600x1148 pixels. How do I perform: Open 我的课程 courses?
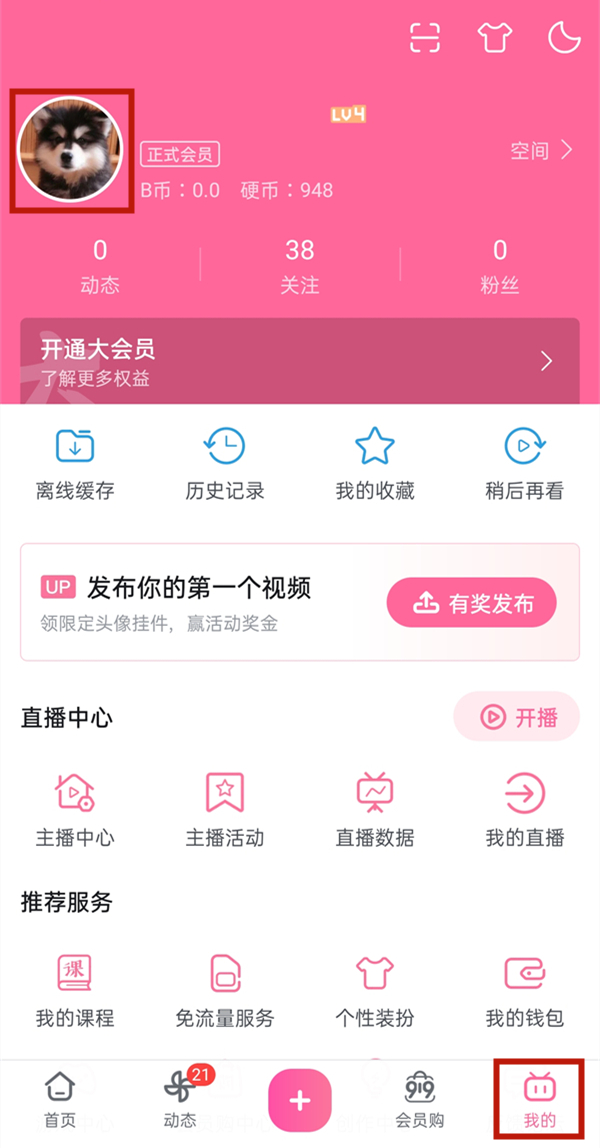[75, 989]
